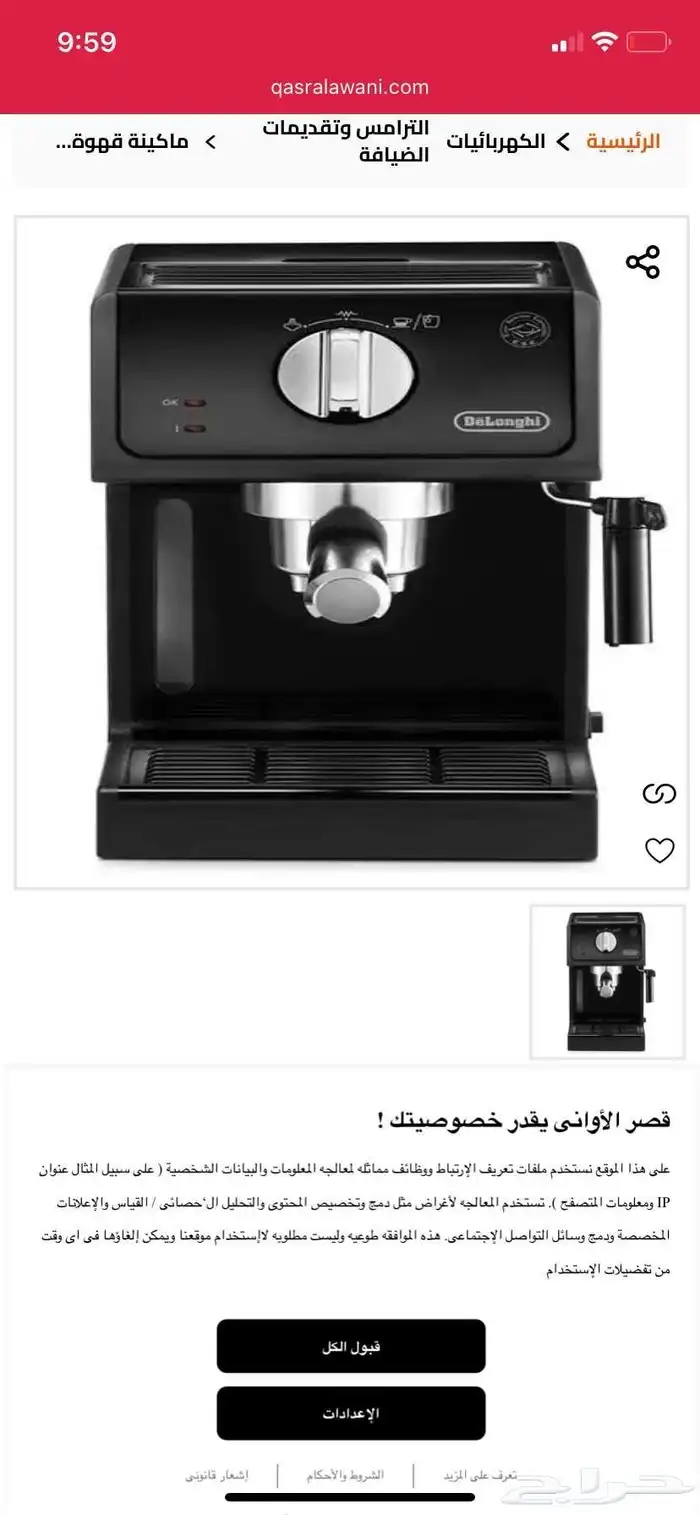The image size is (700, 1515).
Task: Open cookie الإعدادات settings button
Action: tap(351, 1413)
